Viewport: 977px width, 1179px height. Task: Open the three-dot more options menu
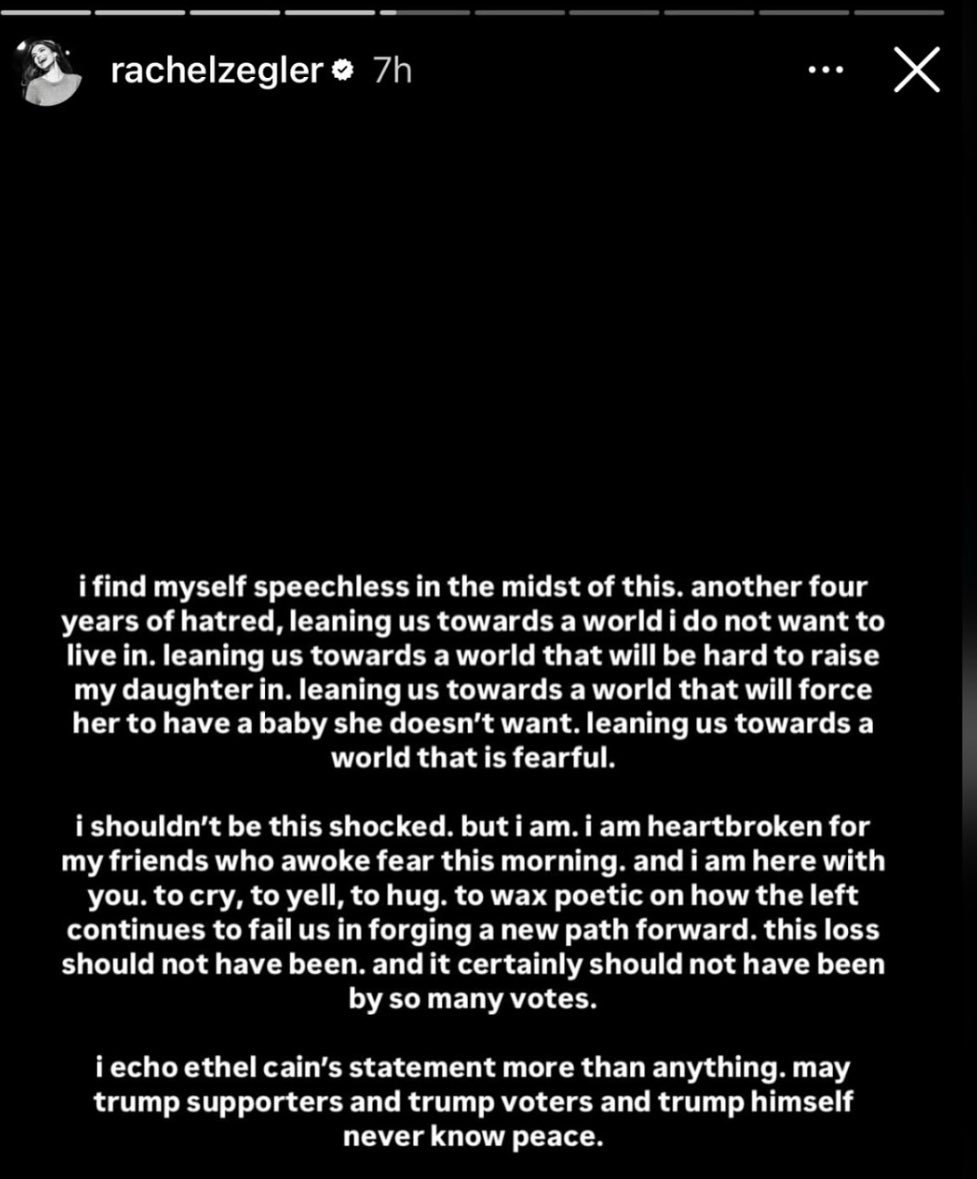(825, 71)
